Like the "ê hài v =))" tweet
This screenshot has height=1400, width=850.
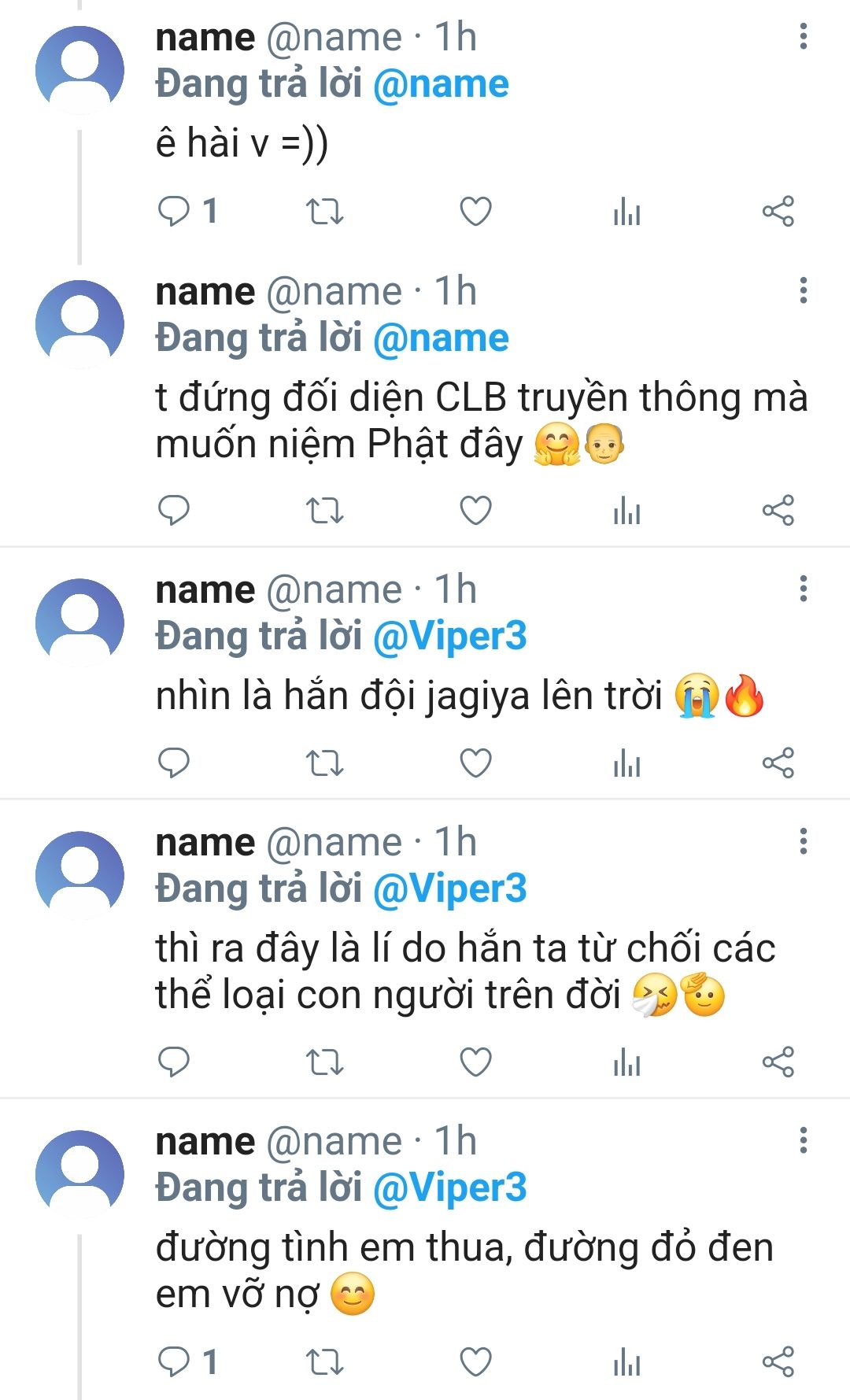(x=475, y=211)
